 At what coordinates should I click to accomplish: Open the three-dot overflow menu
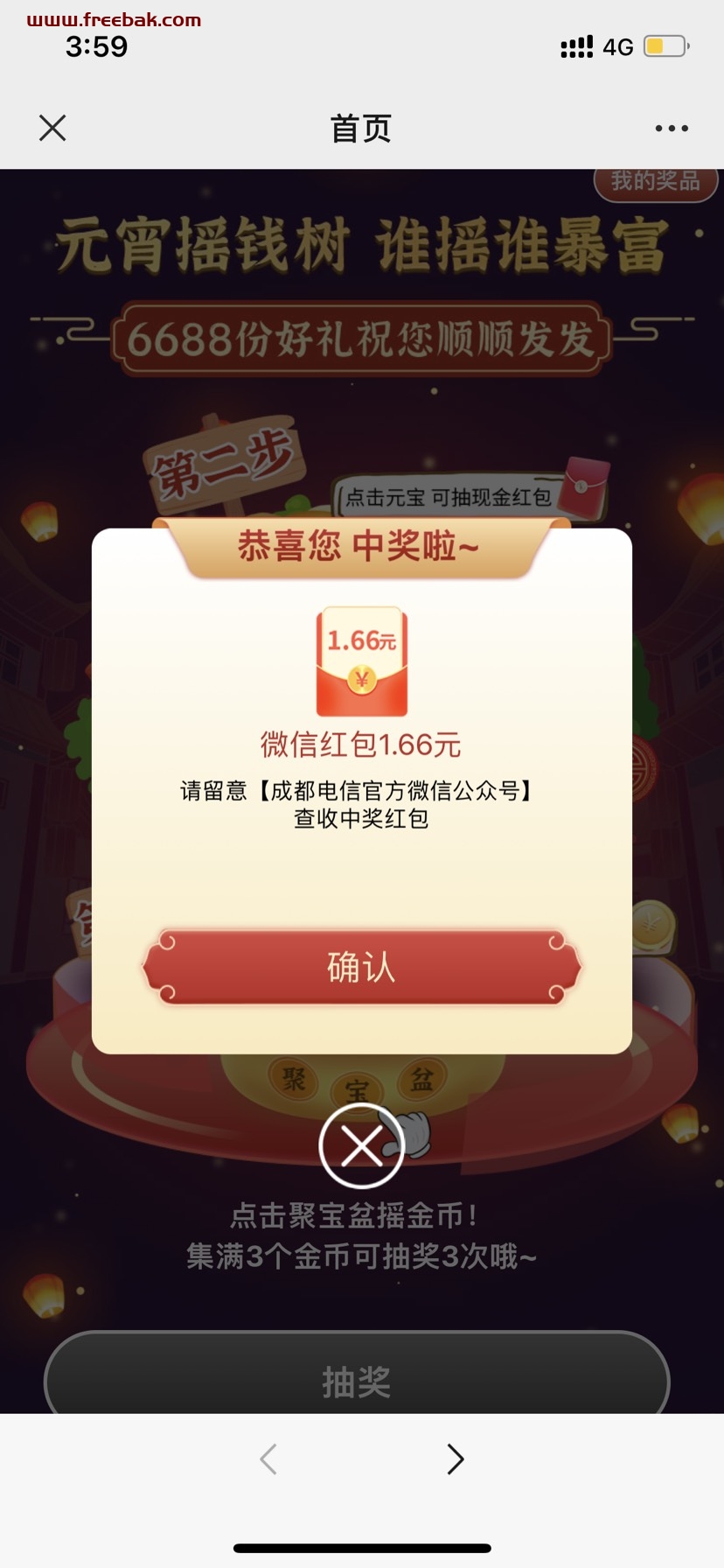click(672, 129)
